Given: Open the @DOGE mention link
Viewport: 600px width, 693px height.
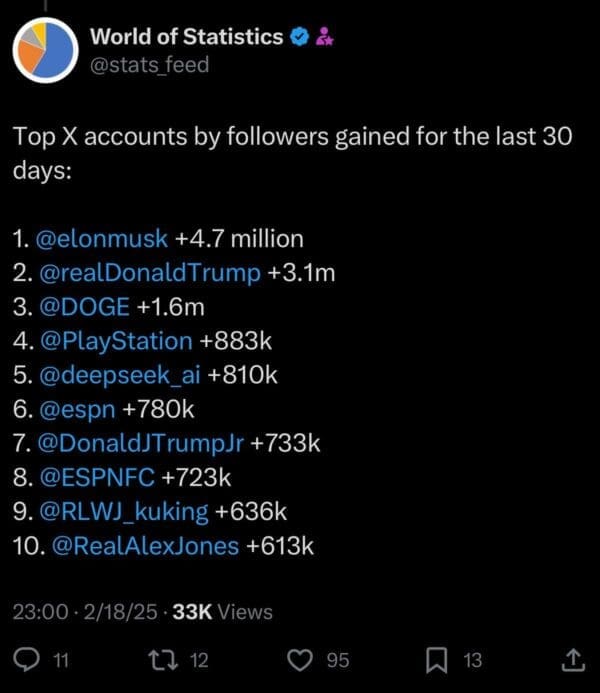Looking at the screenshot, I should pyautogui.click(x=77, y=307).
